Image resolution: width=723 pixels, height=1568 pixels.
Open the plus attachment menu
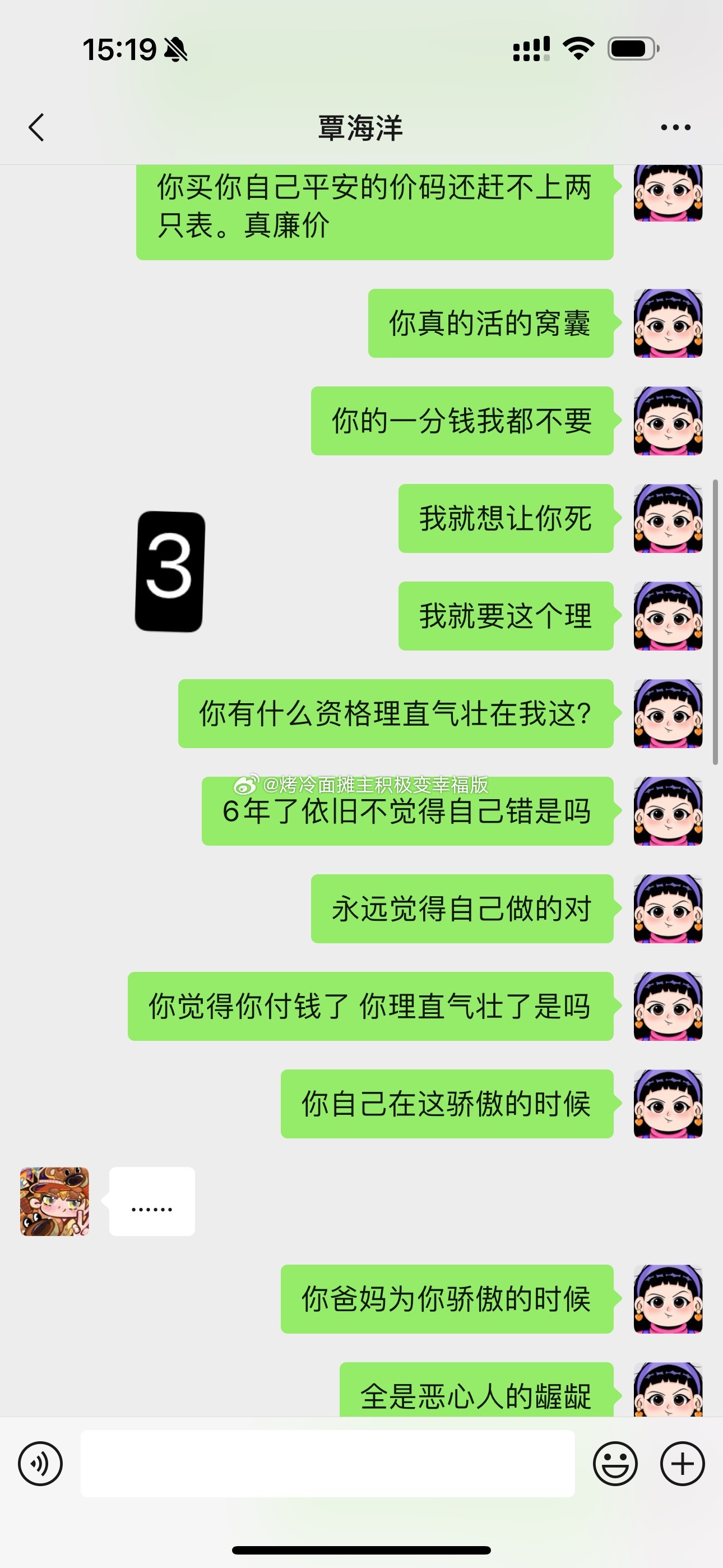click(x=682, y=1464)
